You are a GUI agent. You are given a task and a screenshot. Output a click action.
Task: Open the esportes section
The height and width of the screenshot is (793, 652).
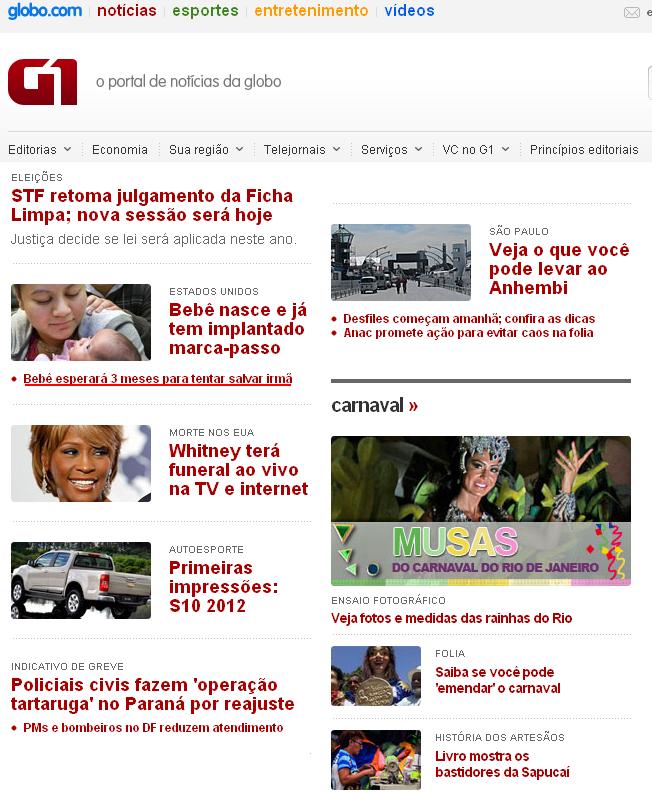(205, 11)
